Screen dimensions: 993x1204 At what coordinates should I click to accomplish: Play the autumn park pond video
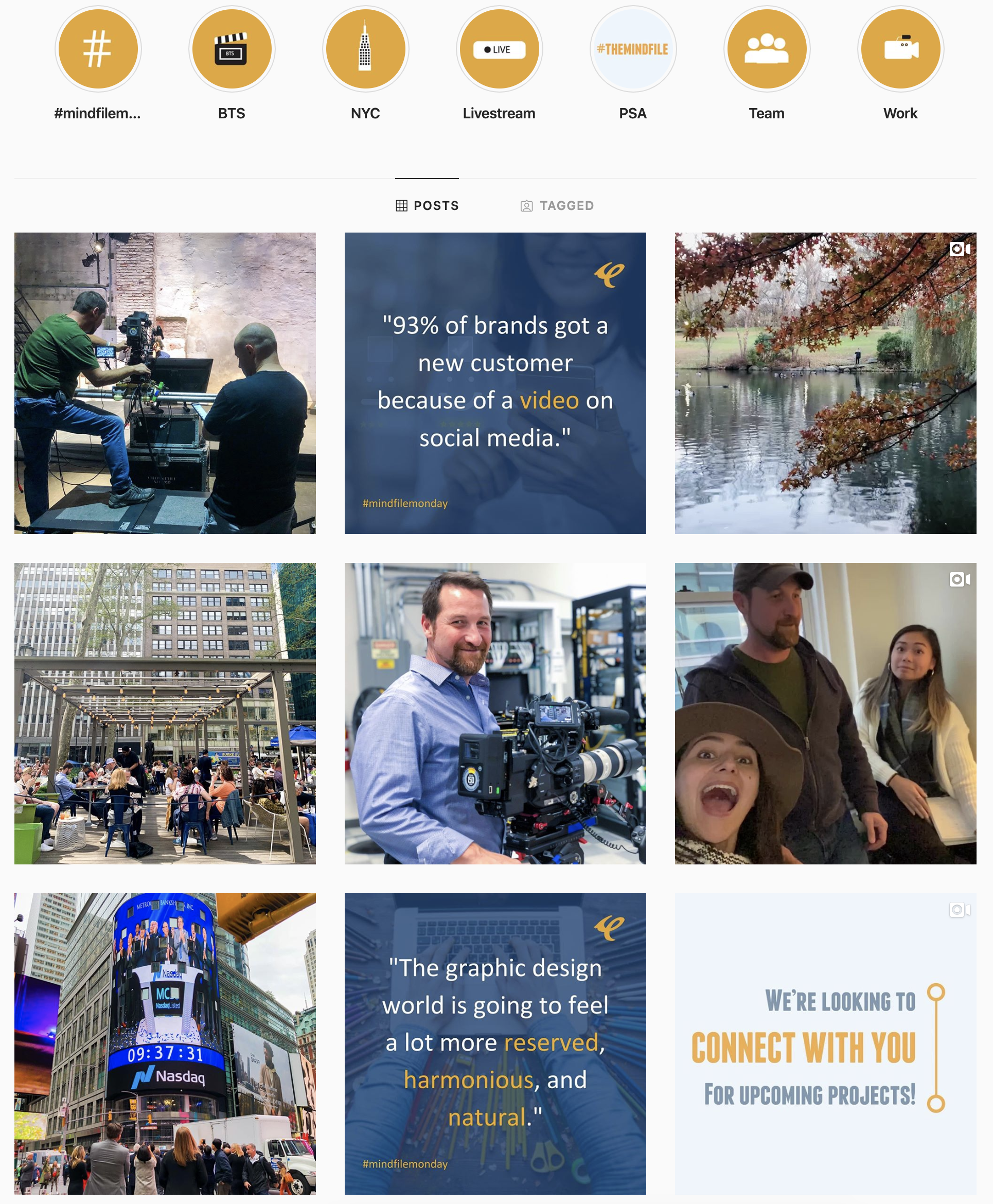(x=825, y=383)
